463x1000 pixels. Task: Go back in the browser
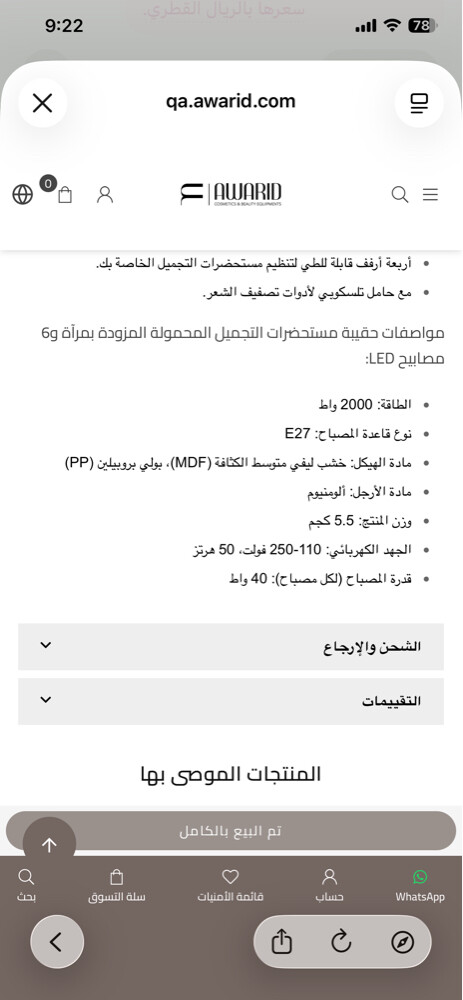57,942
